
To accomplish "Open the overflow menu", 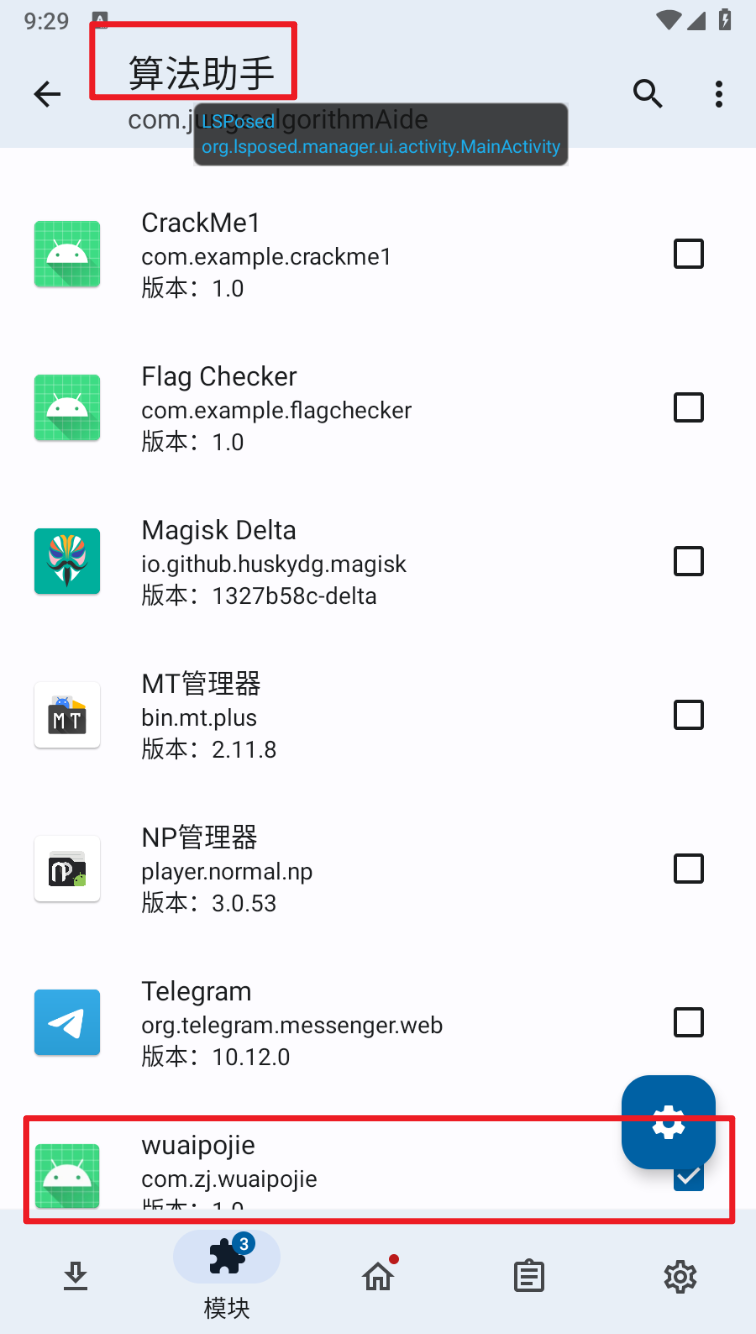I will click(x=718, y=94).
